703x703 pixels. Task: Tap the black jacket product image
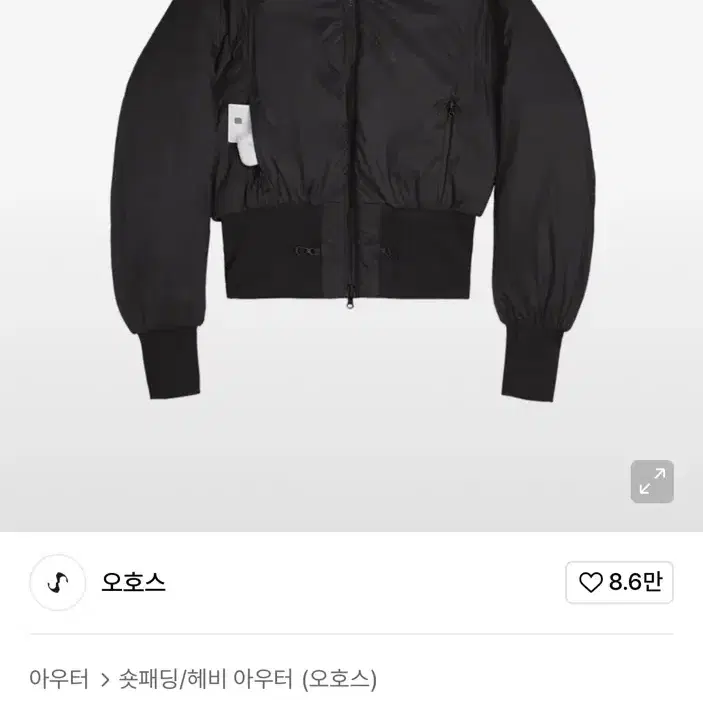[x=350, y=200]
